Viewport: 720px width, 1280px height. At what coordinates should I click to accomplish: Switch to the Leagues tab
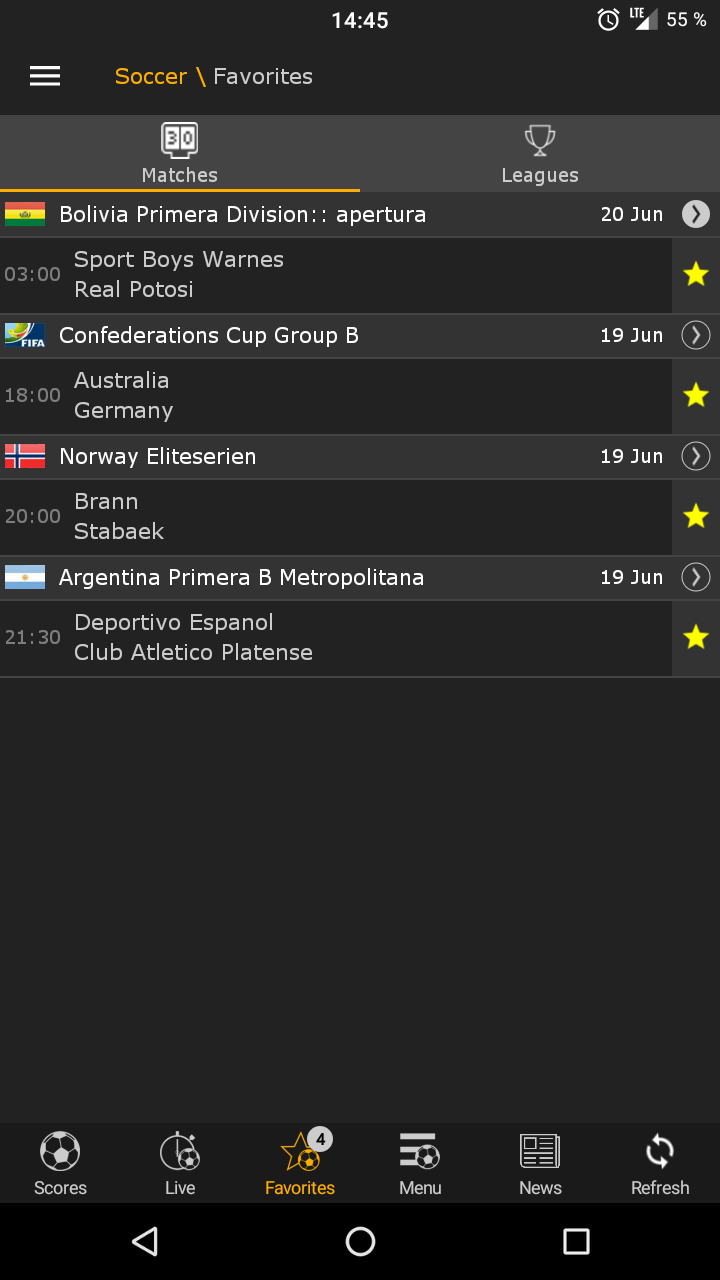click(540, 154)
